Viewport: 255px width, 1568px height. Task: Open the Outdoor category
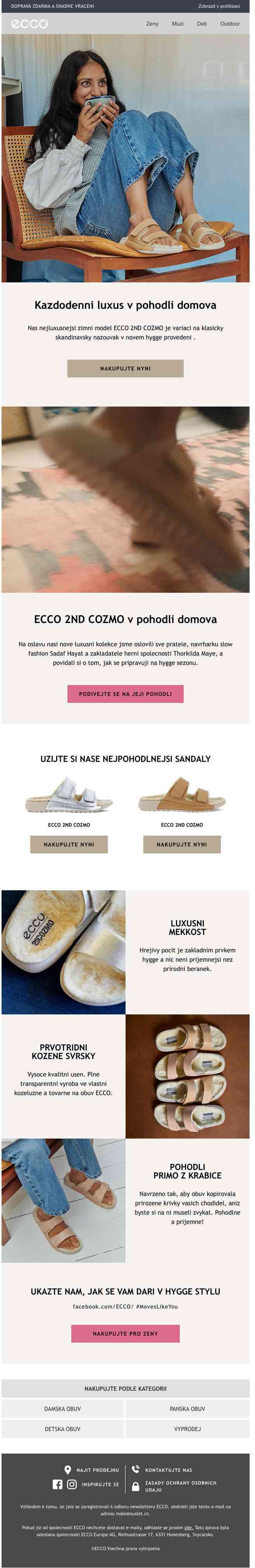coord(229,24)
